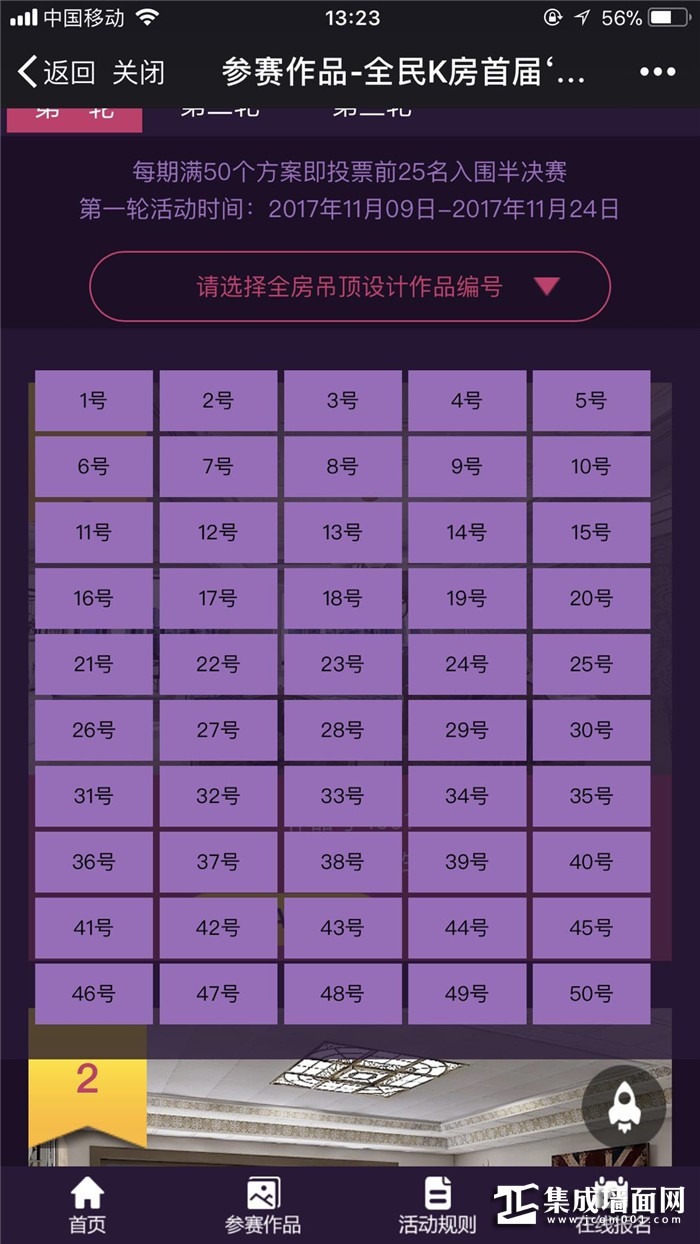Jump to top with rocket button
Screen dimensions: 700x1244
pyautogui.click(x=623, y=1105)
